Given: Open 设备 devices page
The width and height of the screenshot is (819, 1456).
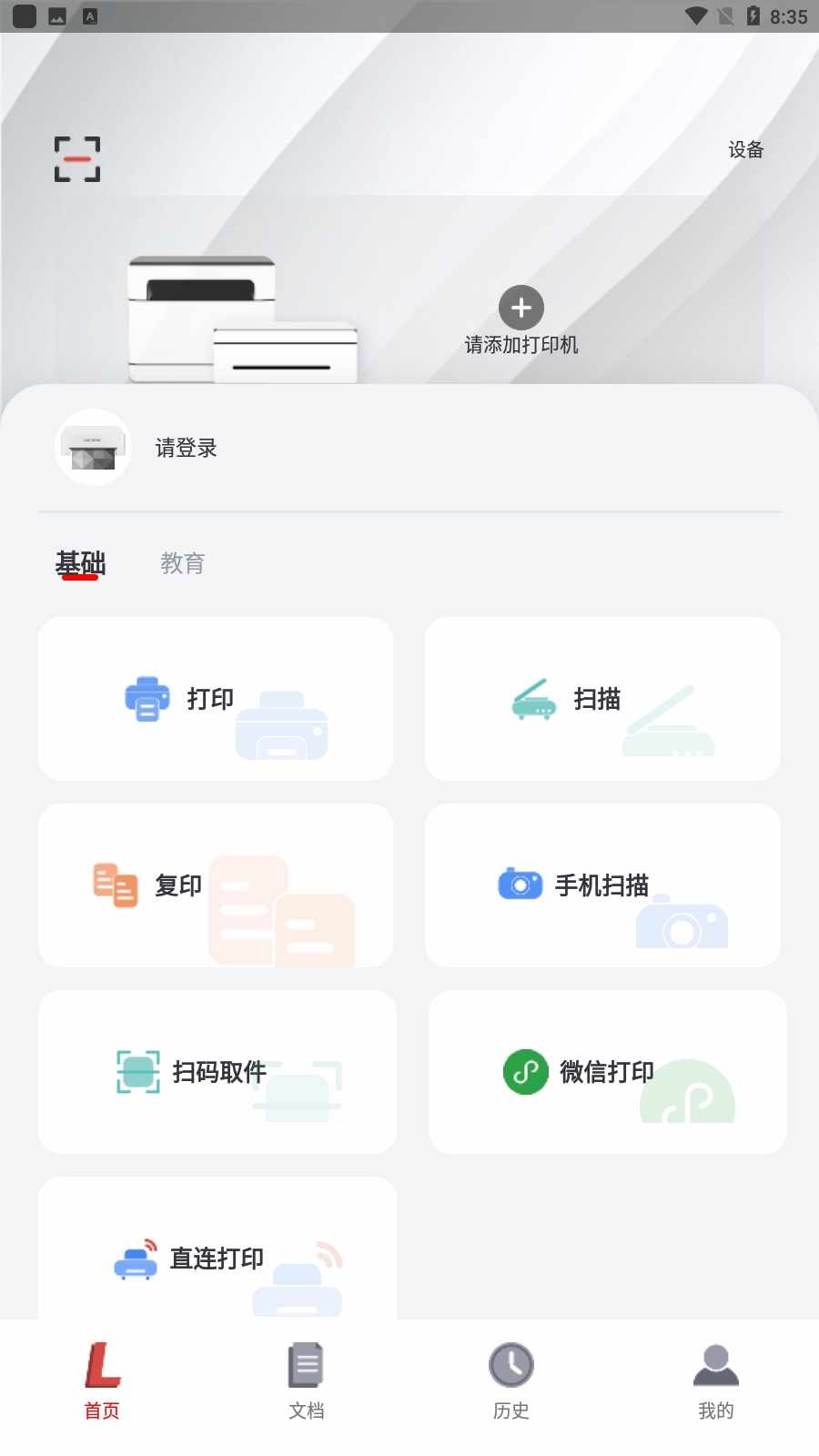Looking at the screenshot, I should 745,149.
